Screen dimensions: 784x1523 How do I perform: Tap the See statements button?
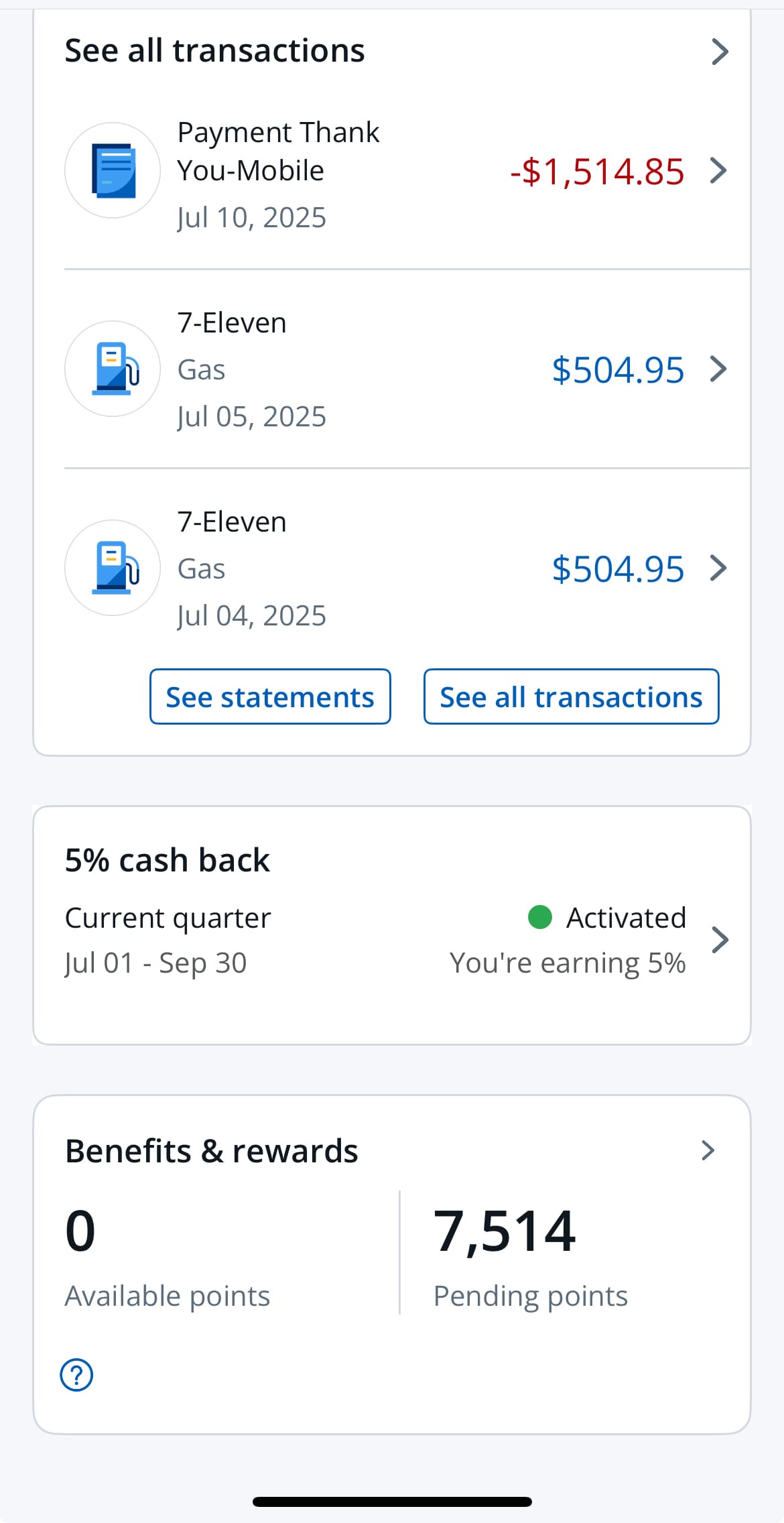pyautogui.click(x=270, y=696)
